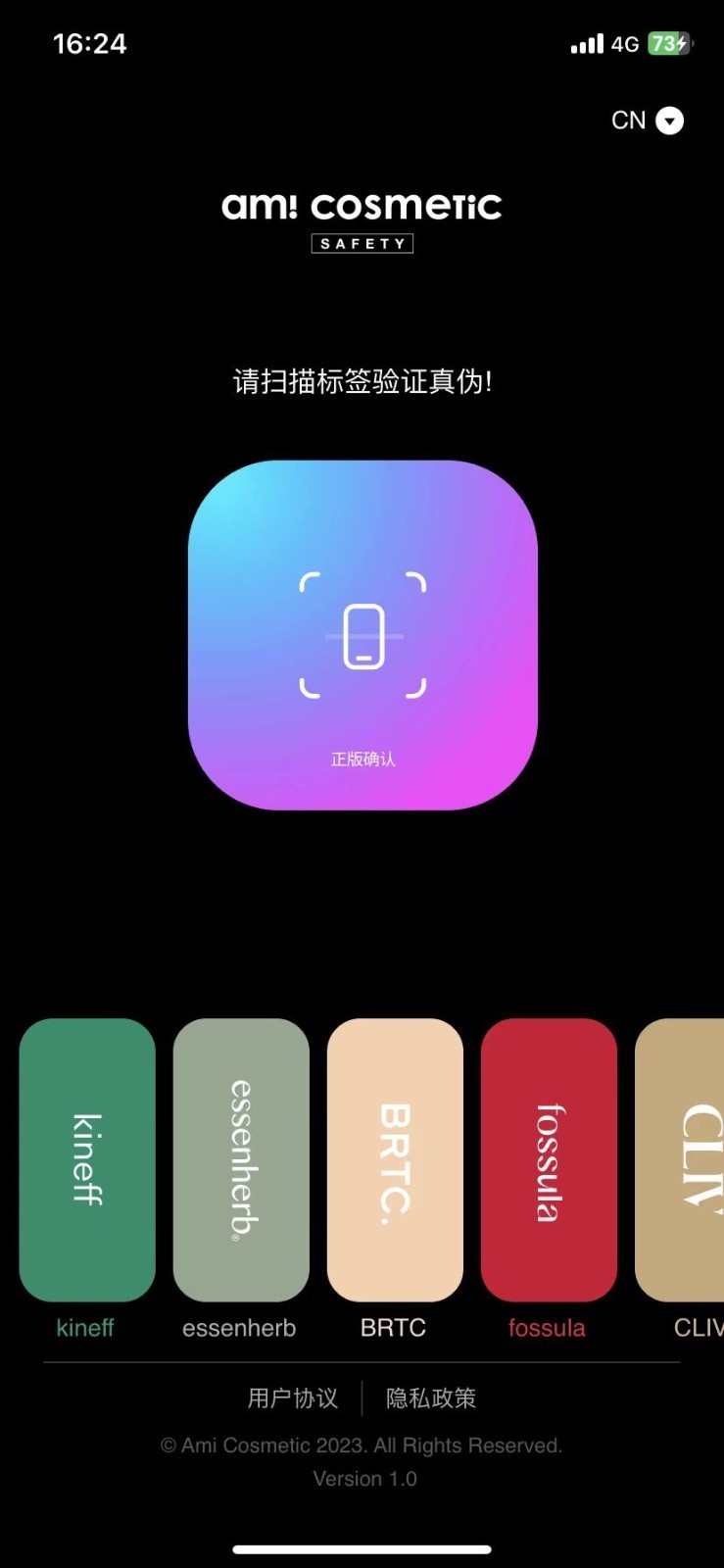Tap the 正版确认 scan button
The width and height of the screenshot is (724, 1568).
362,635
